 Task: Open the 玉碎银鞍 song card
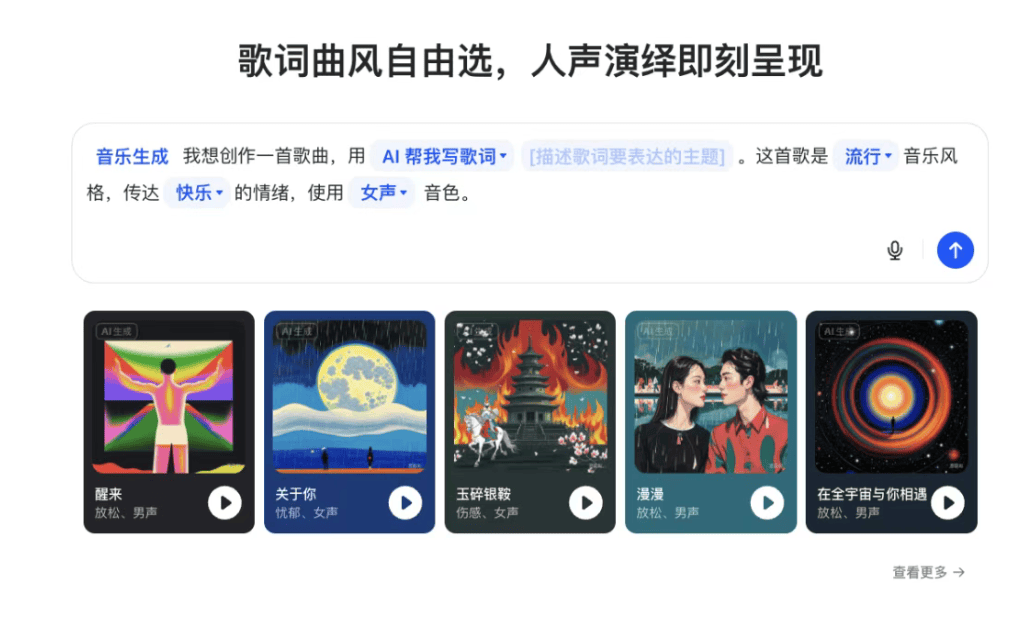[x=530, y=400]
